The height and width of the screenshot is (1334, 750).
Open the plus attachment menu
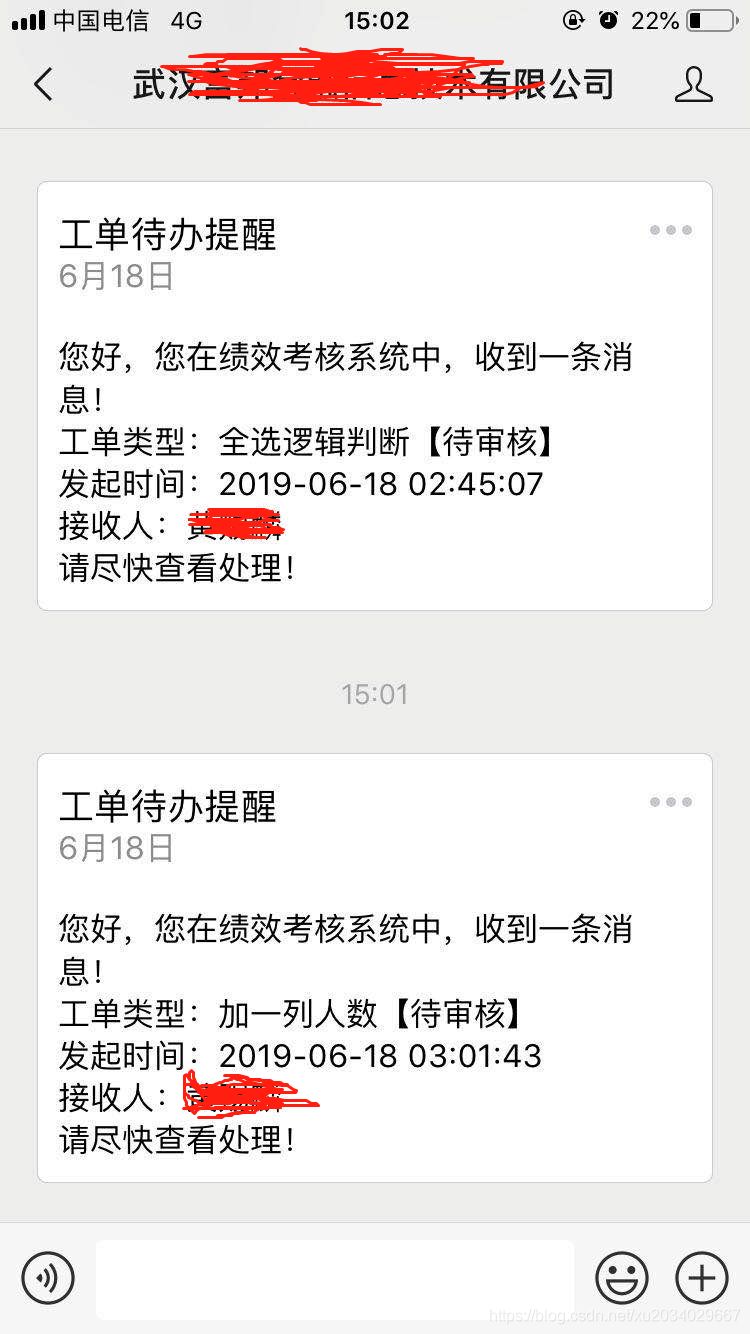[x=702, y=1277]
